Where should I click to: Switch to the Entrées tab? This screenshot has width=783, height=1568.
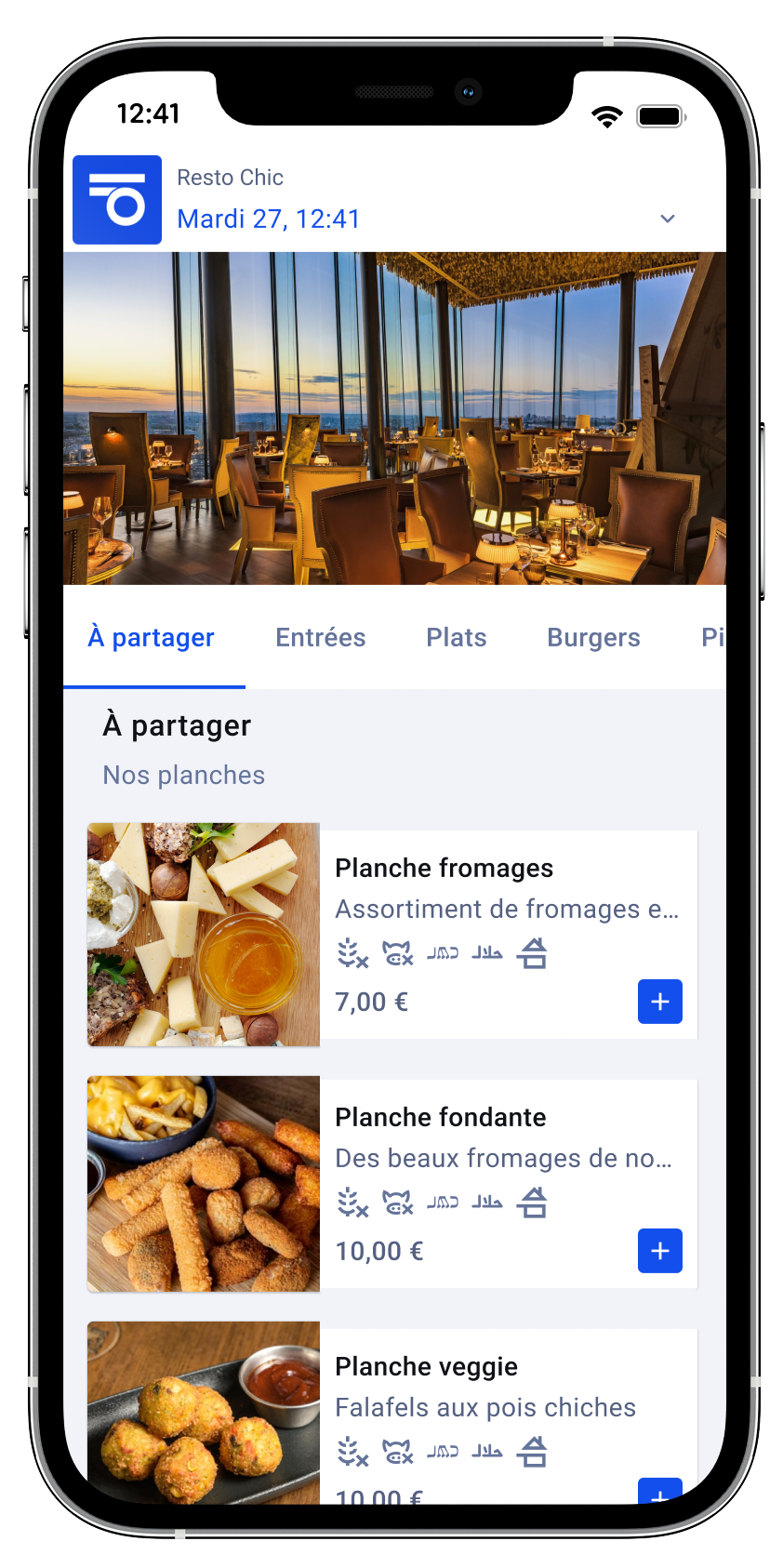(320, 638)
